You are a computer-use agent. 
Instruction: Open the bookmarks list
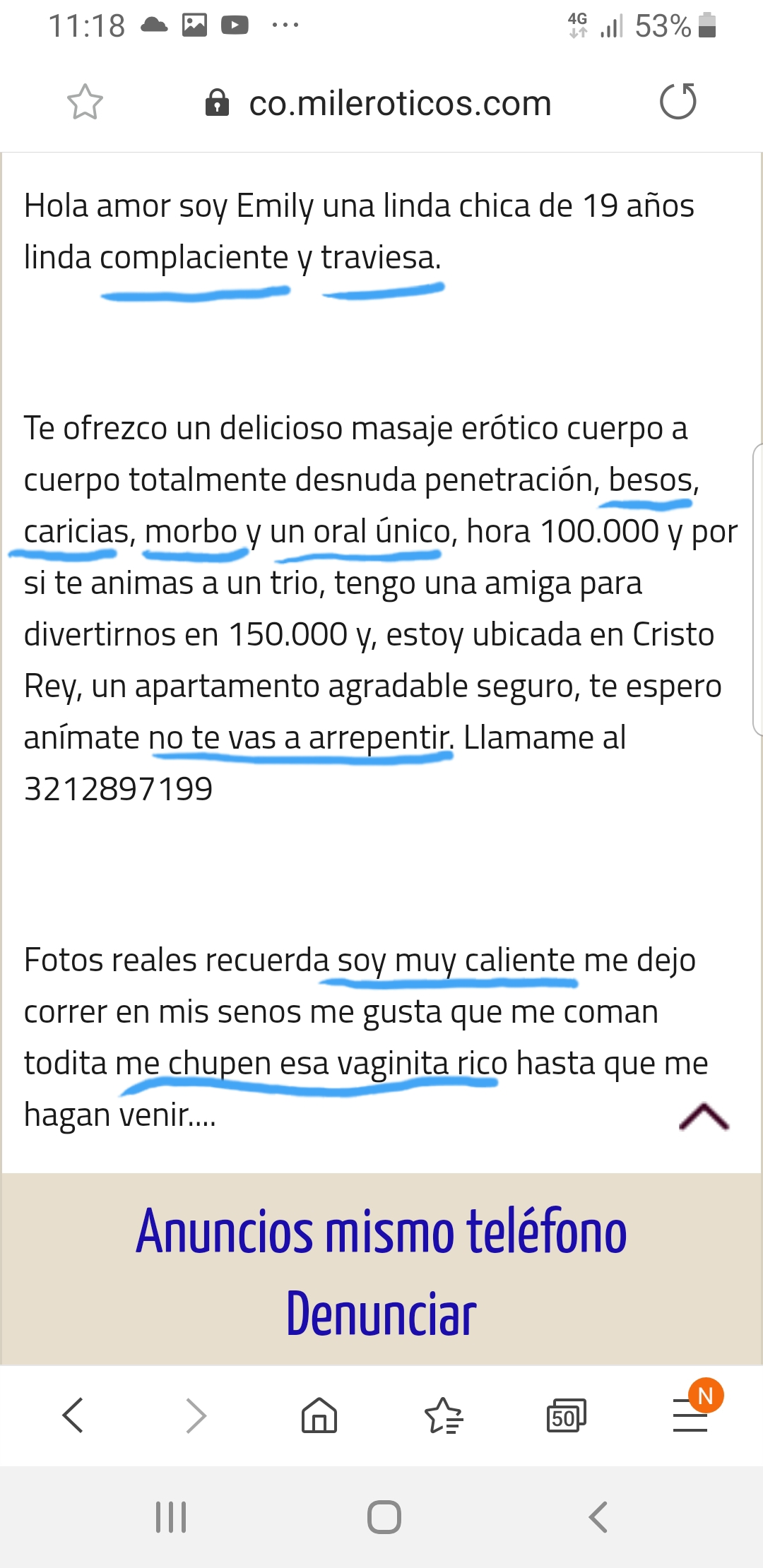443,1415
